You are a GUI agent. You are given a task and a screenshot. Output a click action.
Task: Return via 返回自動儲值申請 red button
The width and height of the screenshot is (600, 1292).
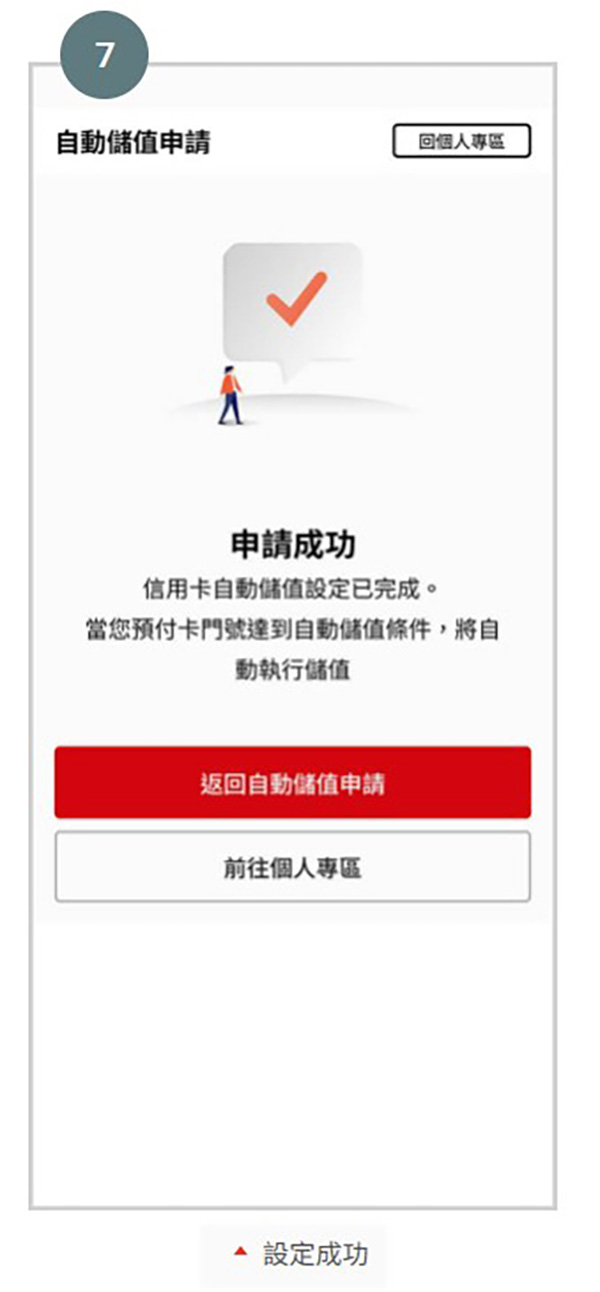click(x=293, y=783)
